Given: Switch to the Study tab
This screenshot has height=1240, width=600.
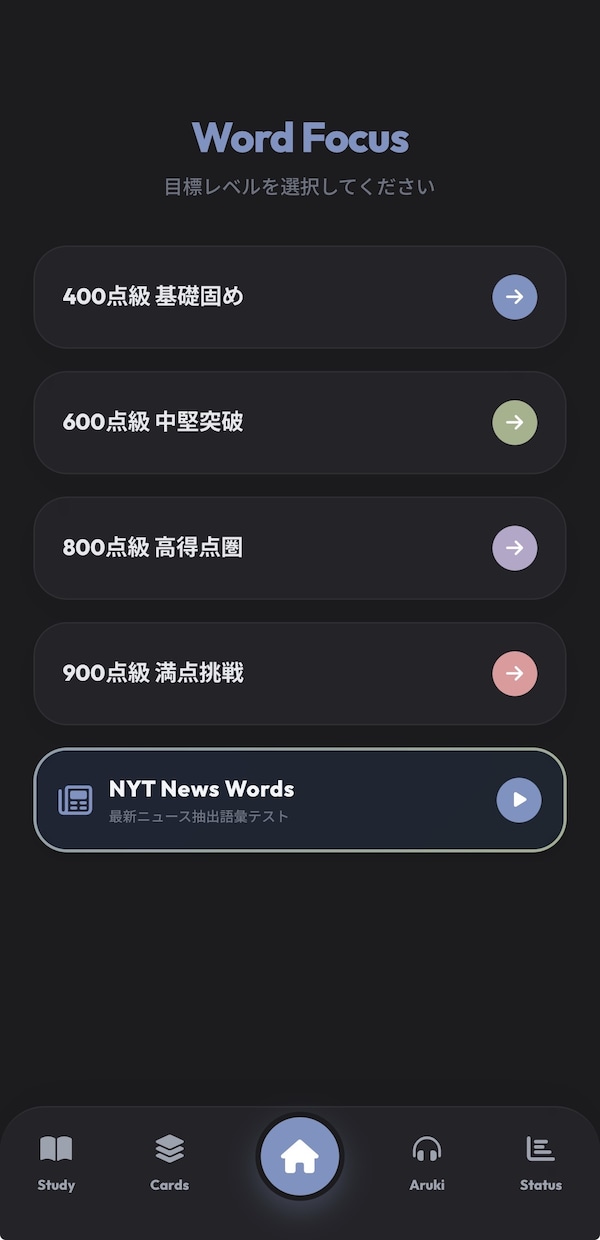Looking at the screenshot, I should 56,1162.
